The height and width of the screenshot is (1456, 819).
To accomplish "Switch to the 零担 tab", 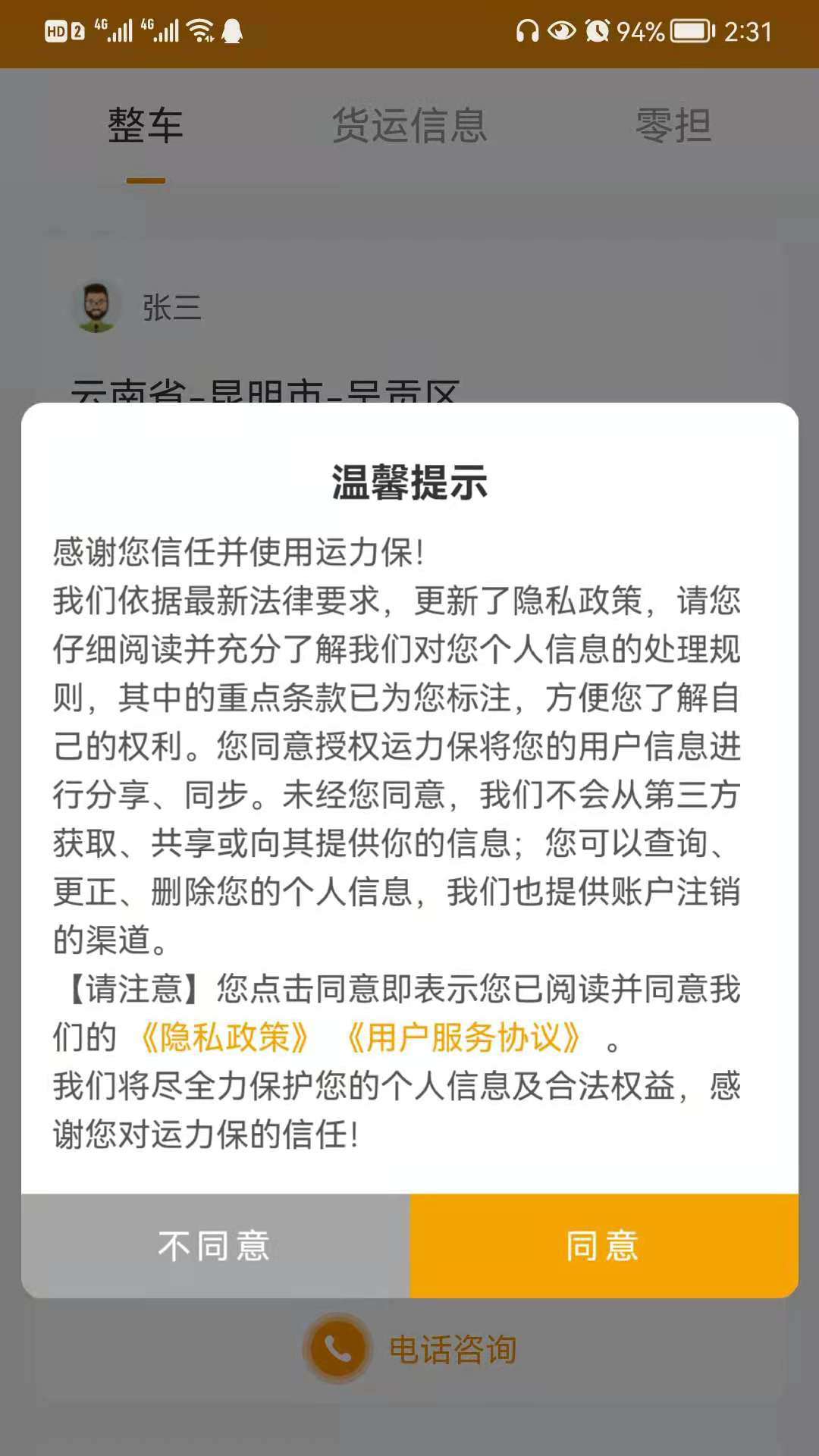I will tap(672, 127).
